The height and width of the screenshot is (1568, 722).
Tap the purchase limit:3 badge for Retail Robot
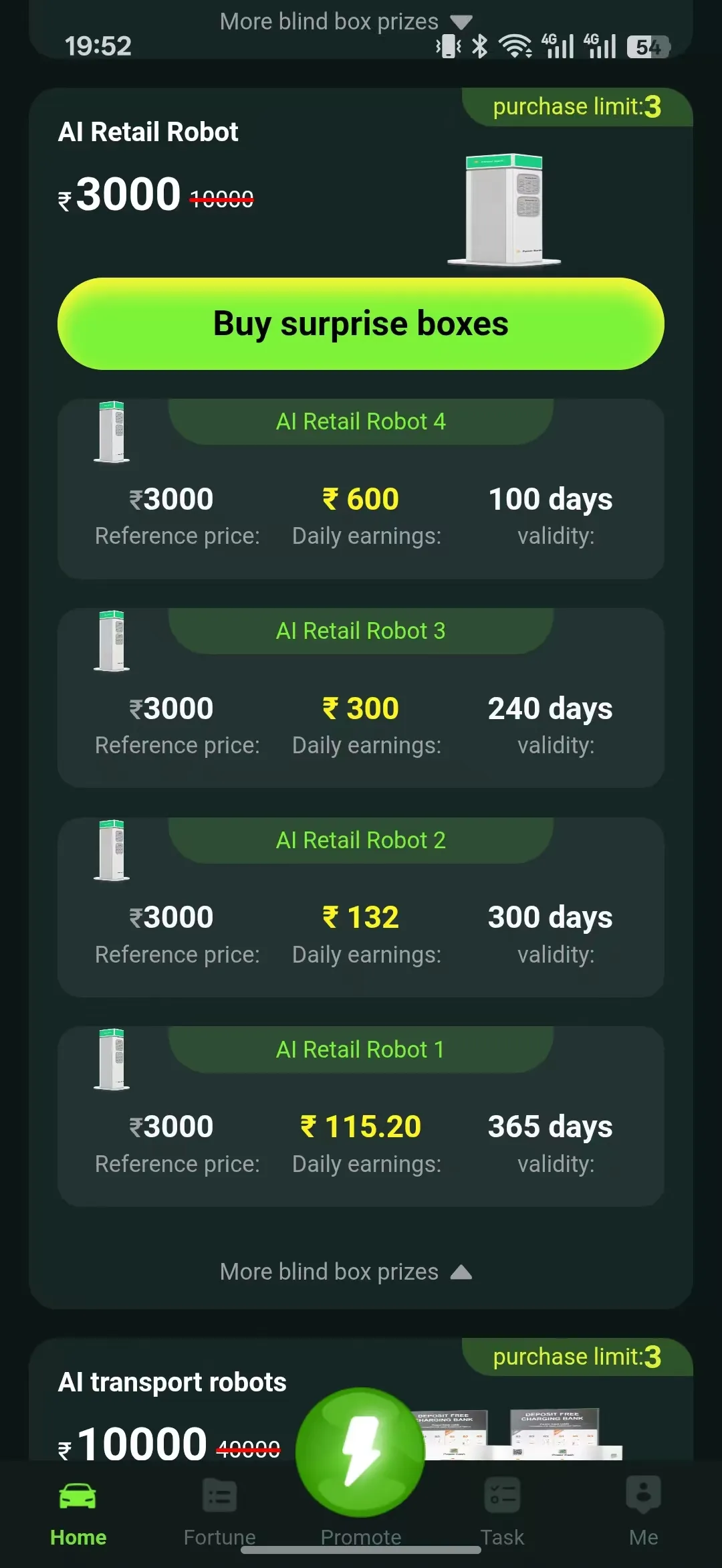tap(577, 106)
